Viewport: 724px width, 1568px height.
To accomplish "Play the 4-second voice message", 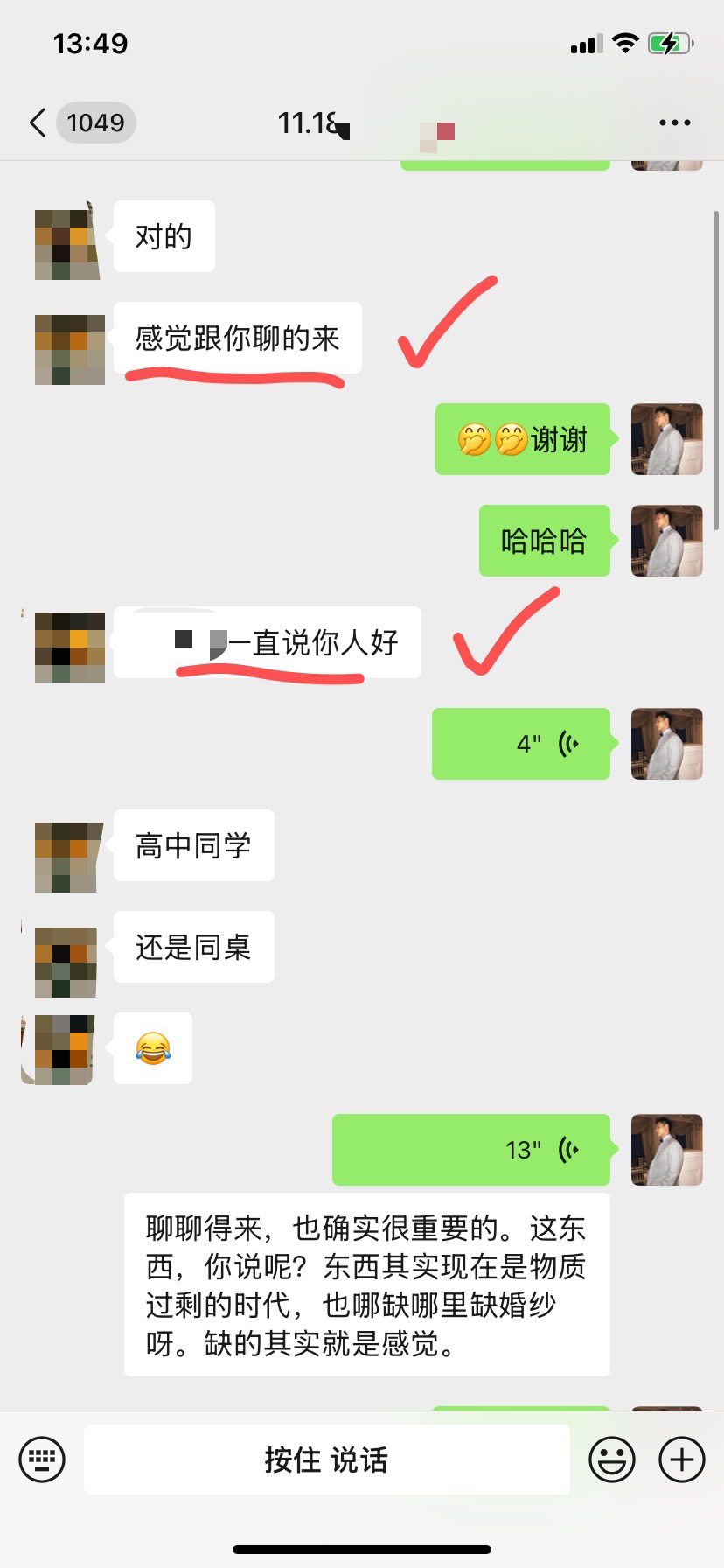I will [x=521, y=744].
